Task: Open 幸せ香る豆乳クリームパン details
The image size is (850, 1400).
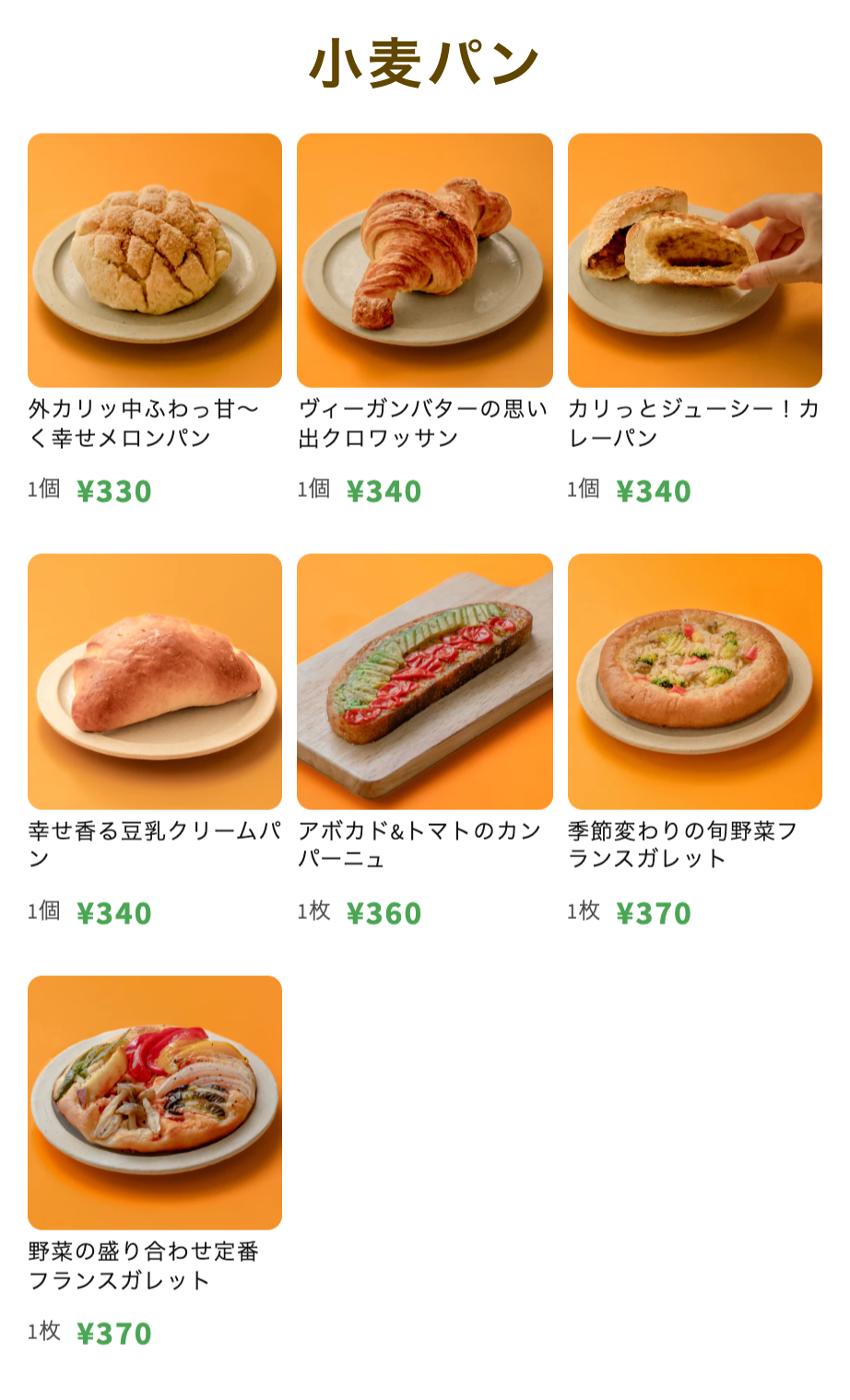Action: [155, 681]
